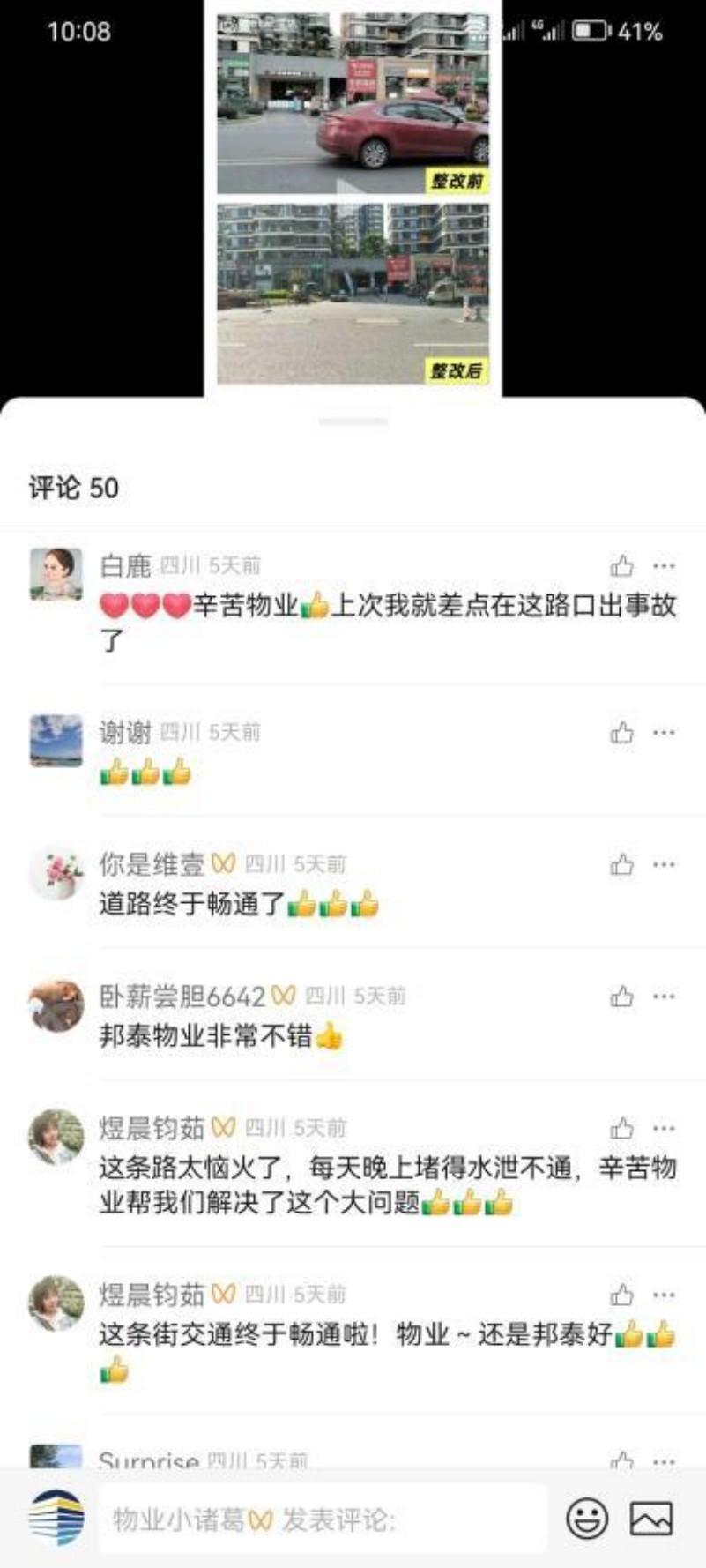
Task: Open 你是维壹's user profile name
Action: point(152,864)
